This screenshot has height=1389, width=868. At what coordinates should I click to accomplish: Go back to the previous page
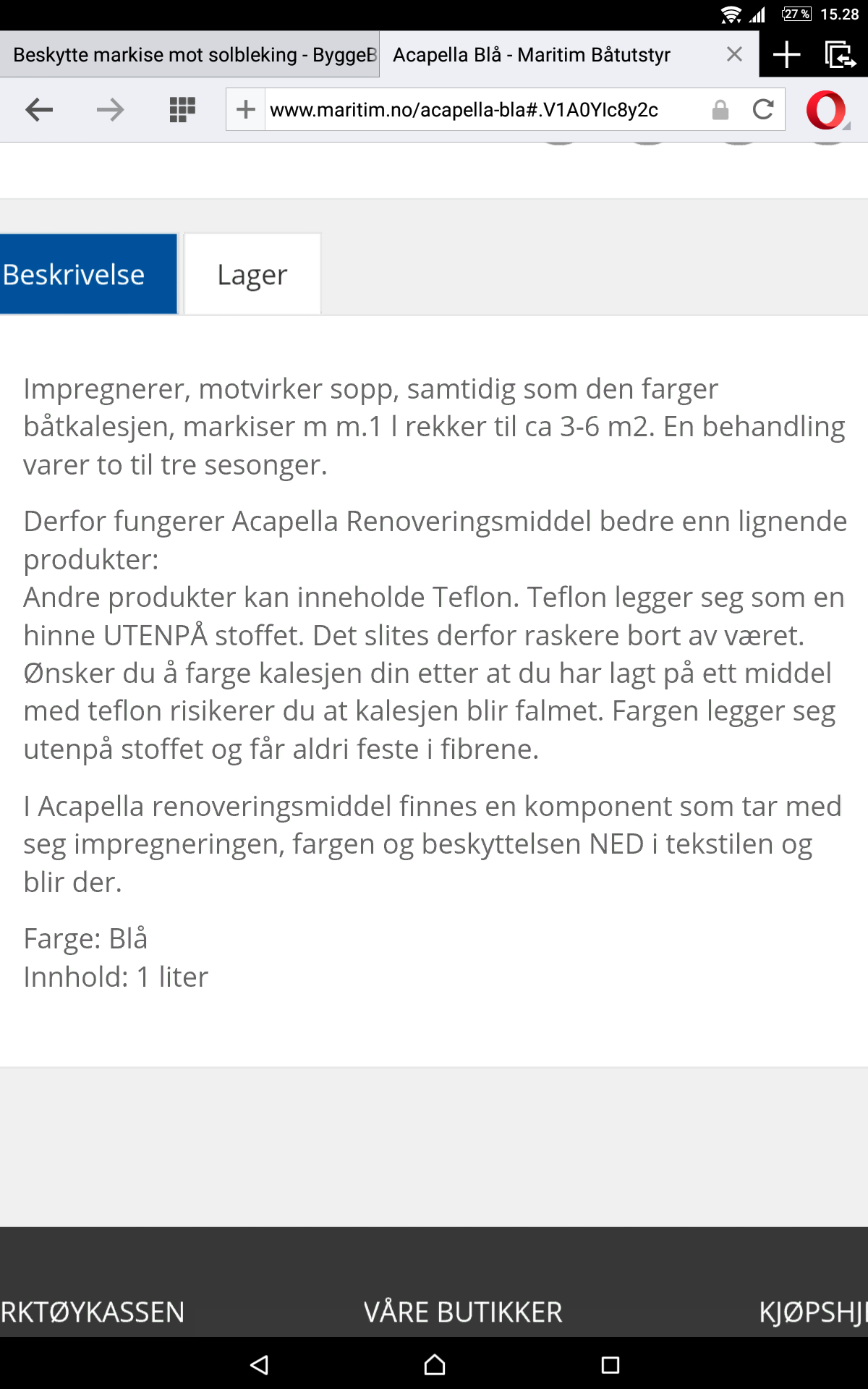[x=39, y=110]
